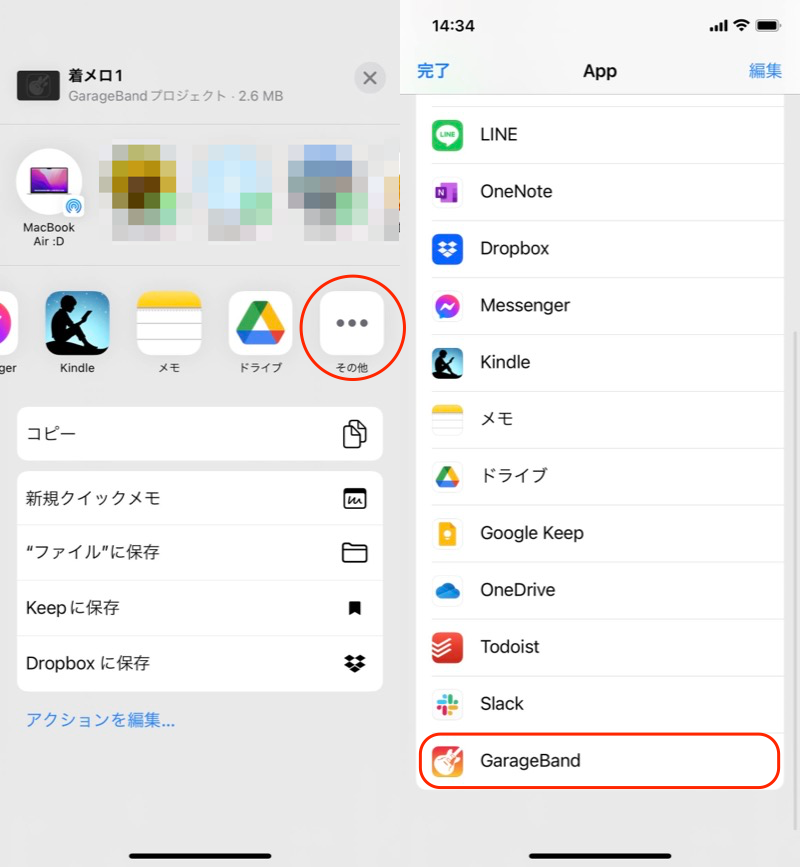Create 新規クイックメモ

[x=199, y=498]
